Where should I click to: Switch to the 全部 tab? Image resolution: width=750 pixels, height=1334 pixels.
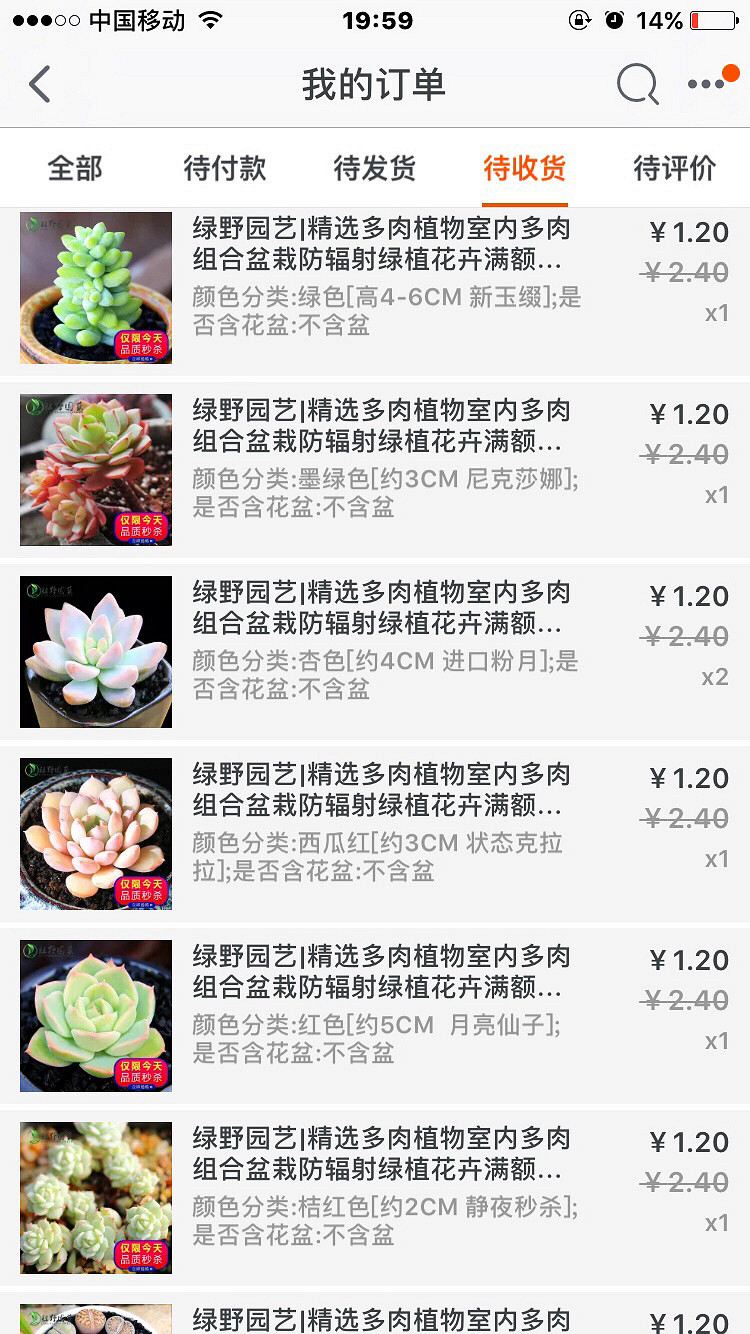coord(75,168)
